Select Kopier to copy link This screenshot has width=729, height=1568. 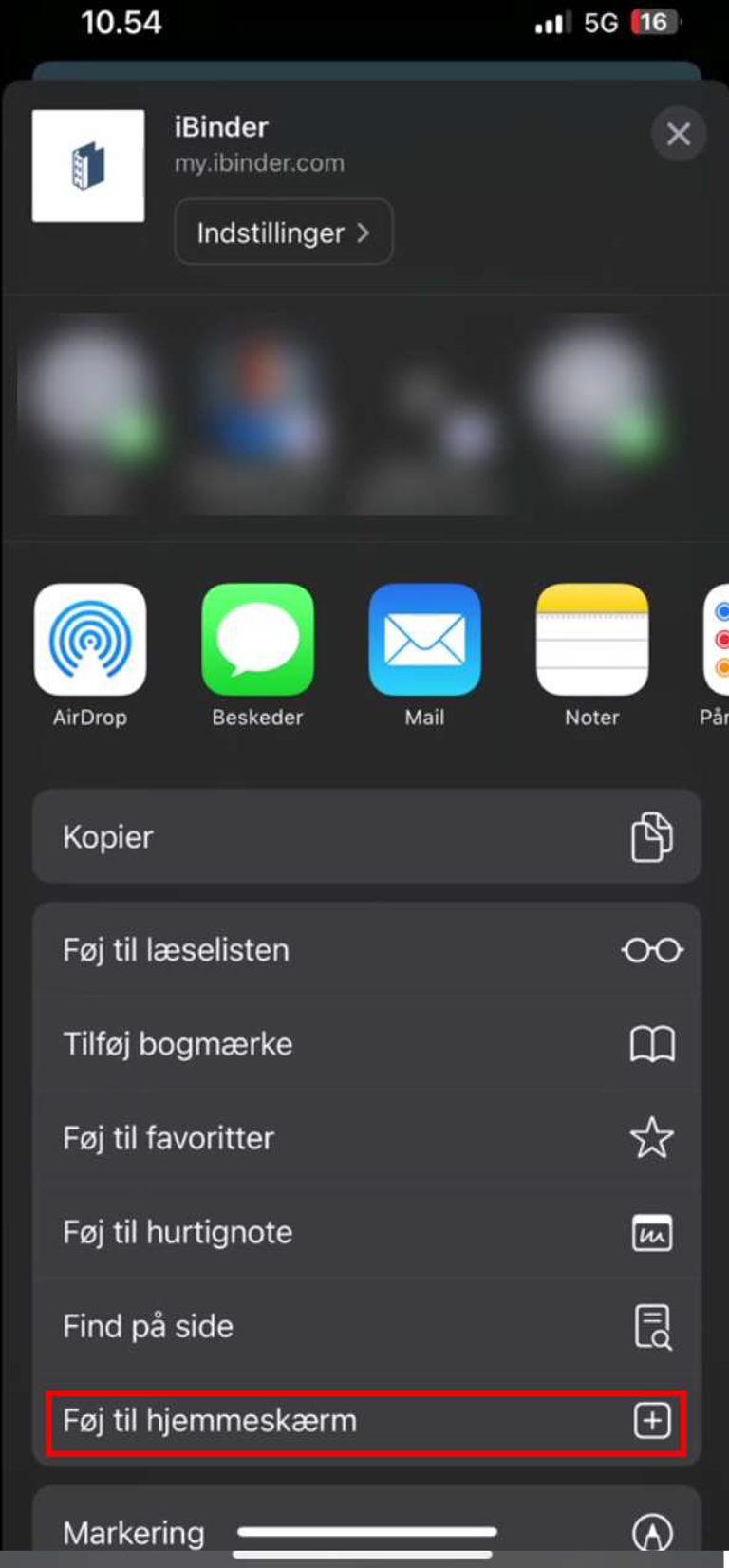(366, 837)
